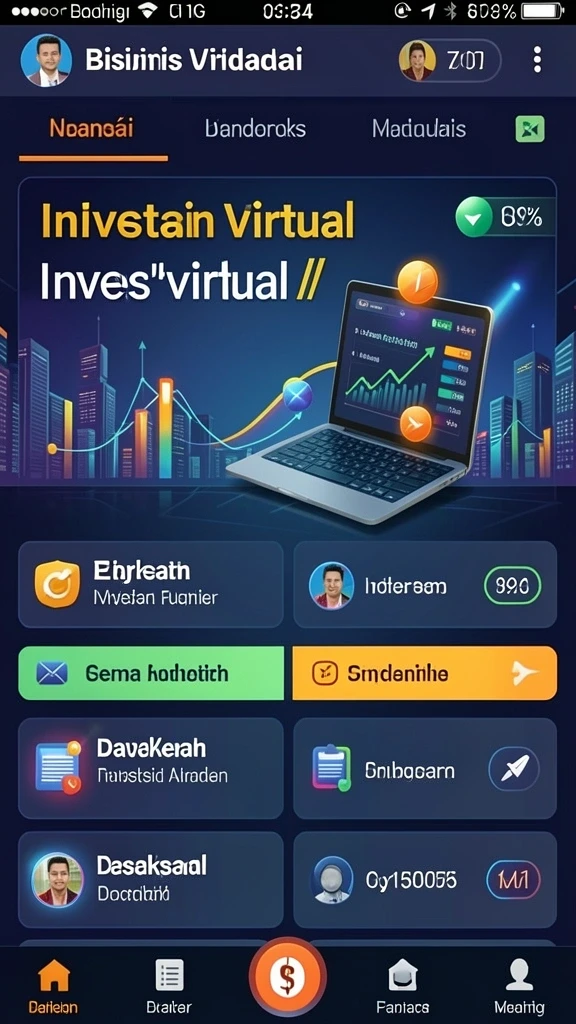Image resolution: width=576 pixels, height=1024 pixels.
Task: Tap the green video icon beside tabs
Action: coord(530,129)
